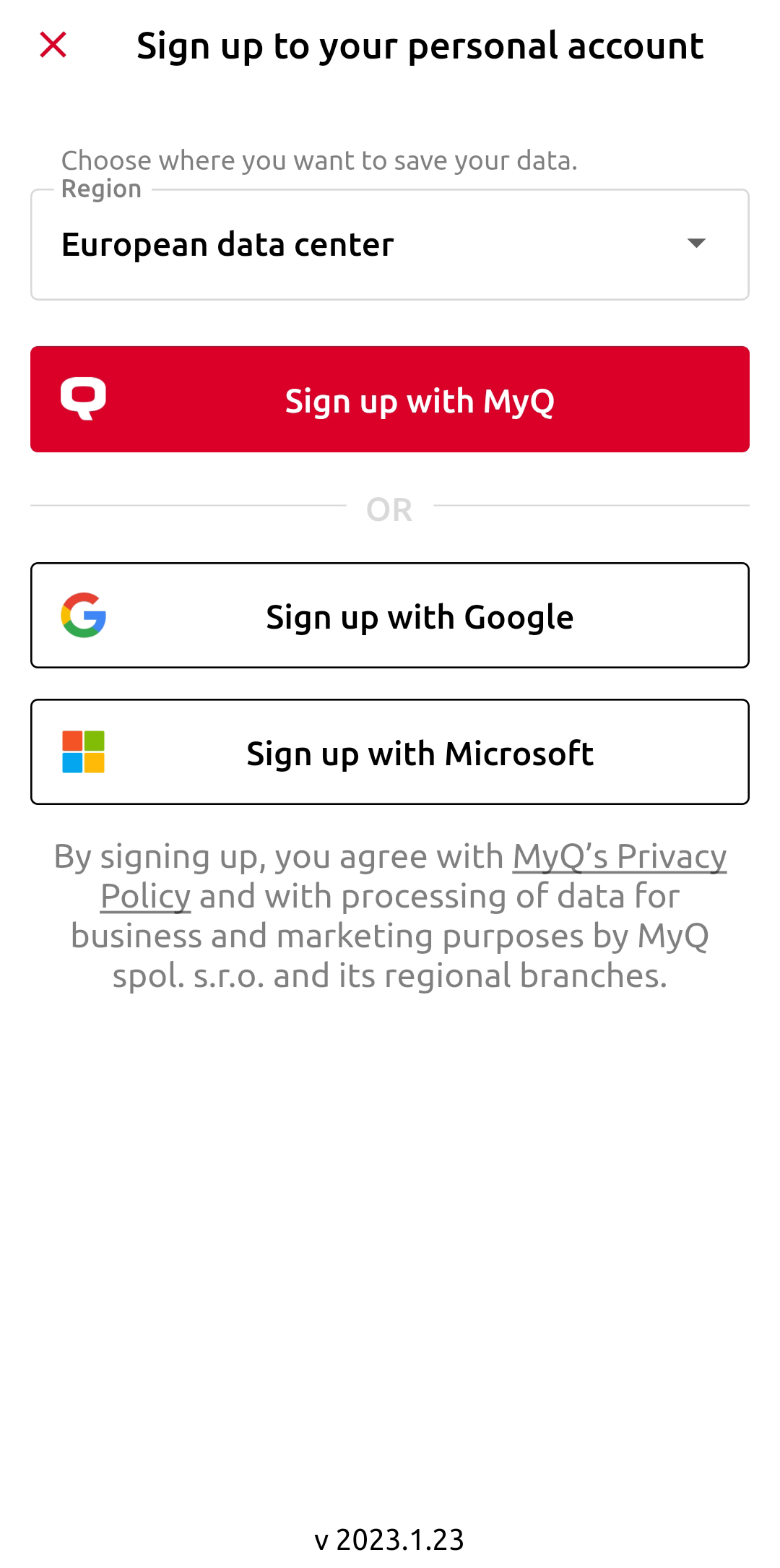Sign up with Microsoft

pyautogui.click(x=390, y=752)
